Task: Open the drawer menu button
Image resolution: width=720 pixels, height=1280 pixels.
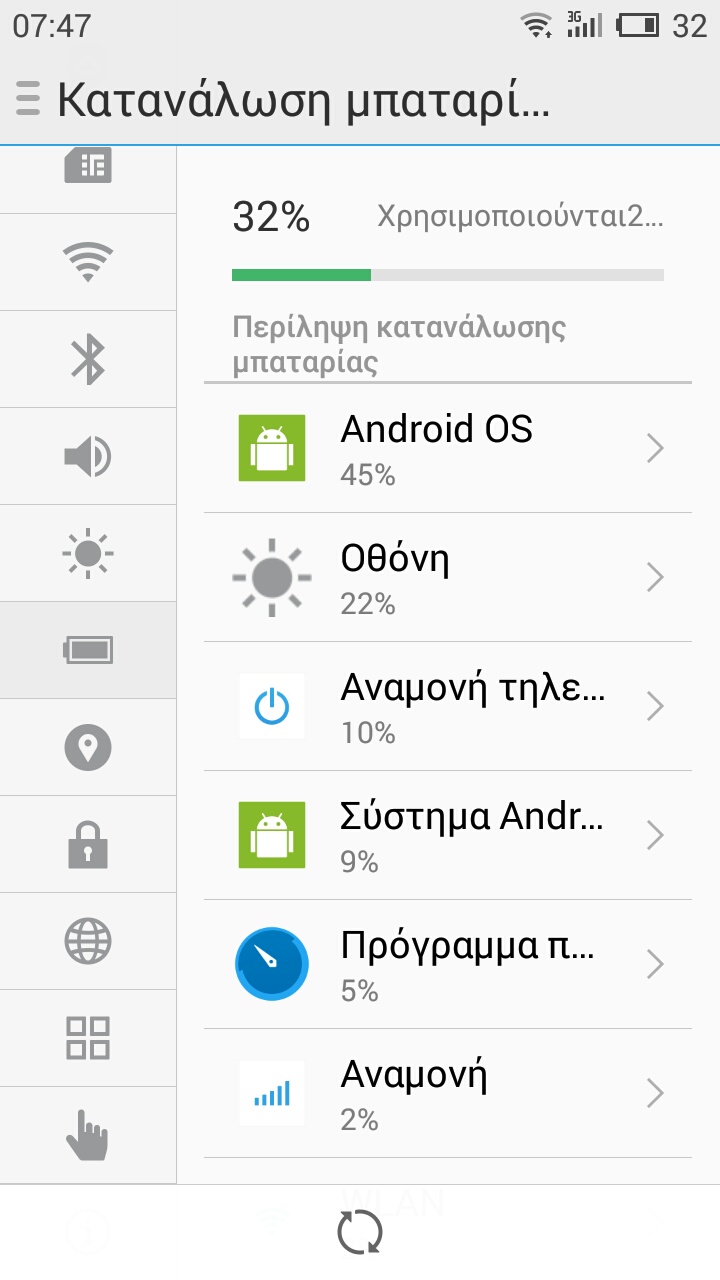Action: tap(28, 99)
